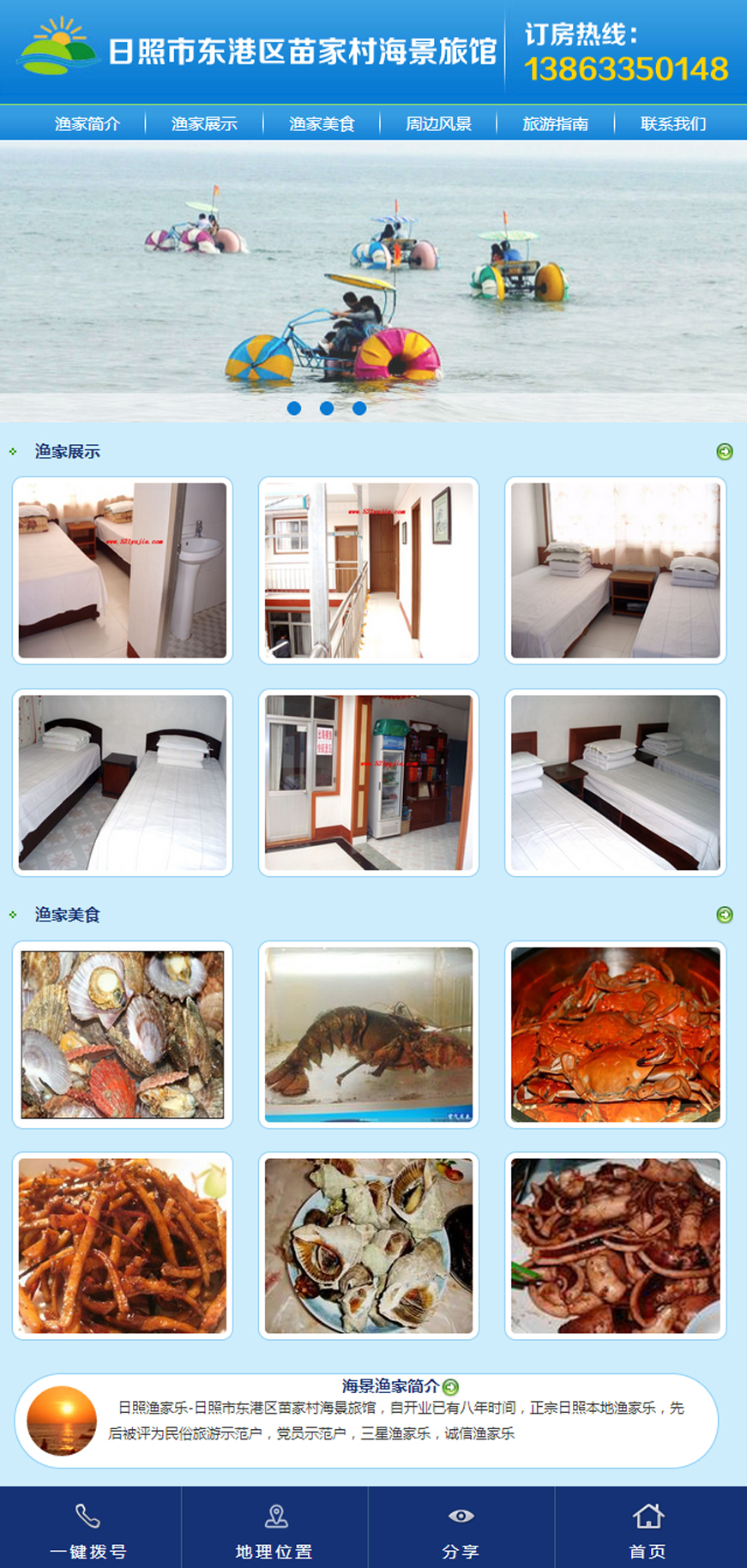Image resolution: width=747 pixels, height=1568 pixels.
Task: Tap the more arrow beside 渔家美食 heading
Action: (725, 915)
